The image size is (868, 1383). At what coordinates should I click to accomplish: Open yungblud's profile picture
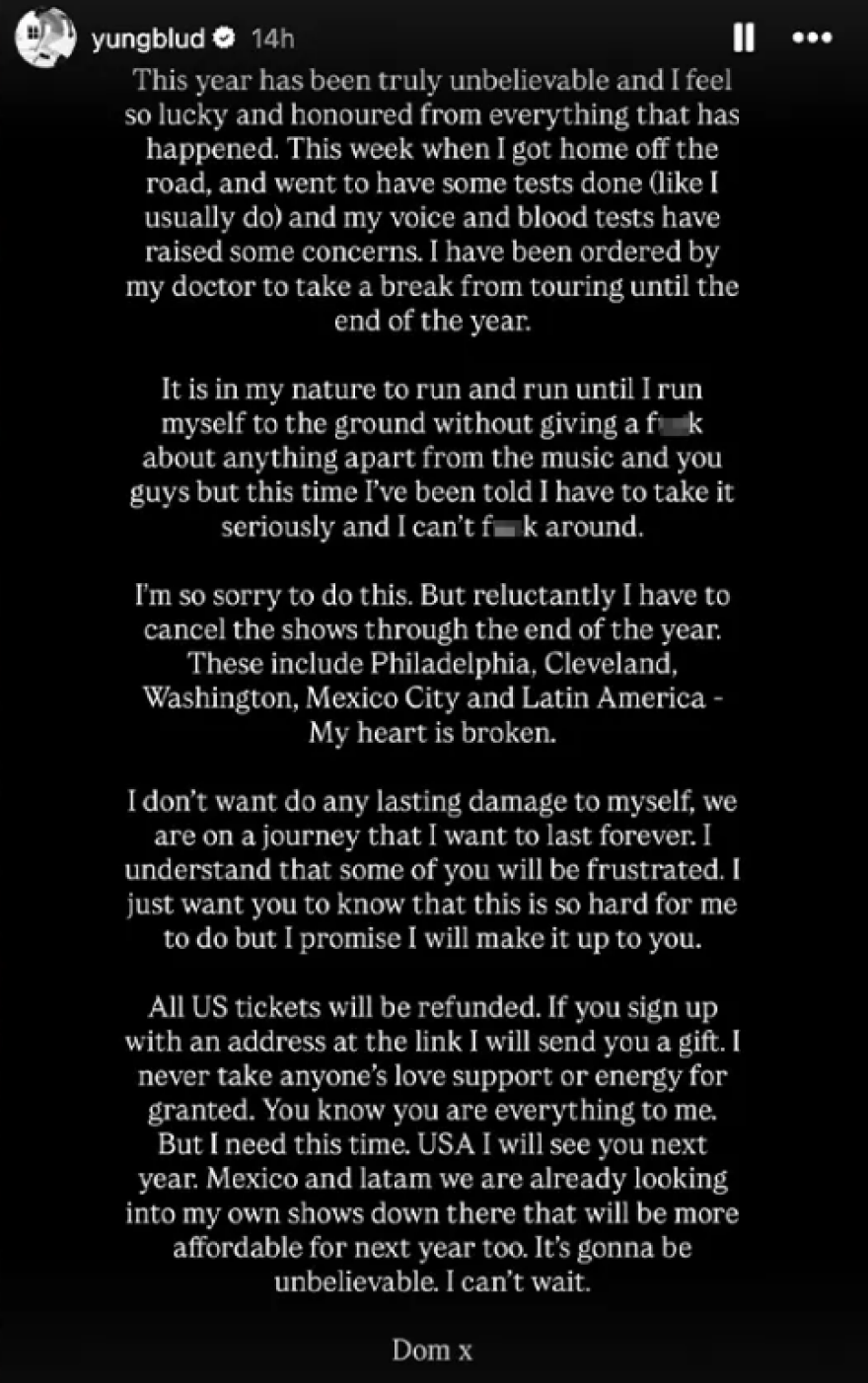click(45, 38)
